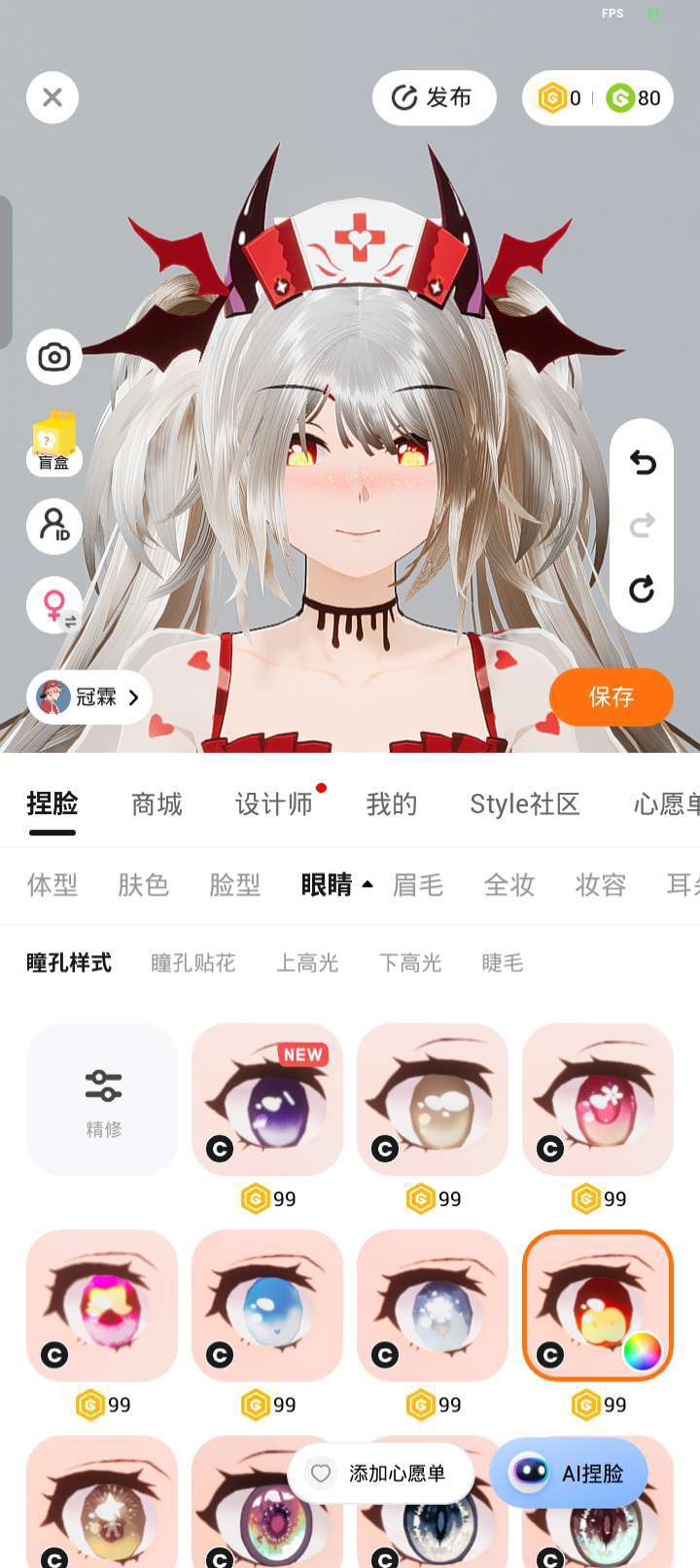Image resolution: width=700 pixels, height=1568 pixels.
Task: Save the avatar with 保存
Action: tap(611, 696)
